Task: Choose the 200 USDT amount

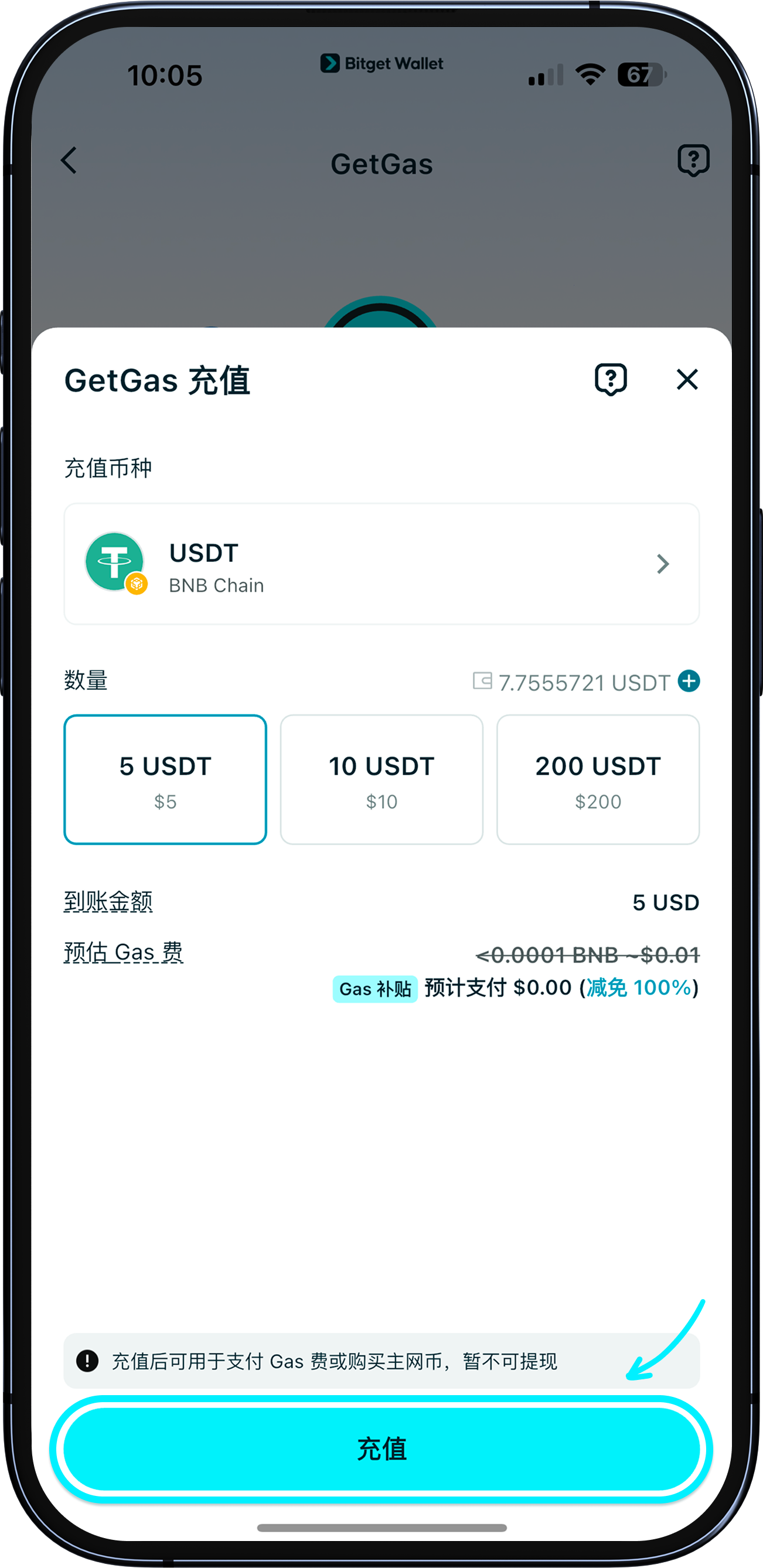Action: point(598,780)
